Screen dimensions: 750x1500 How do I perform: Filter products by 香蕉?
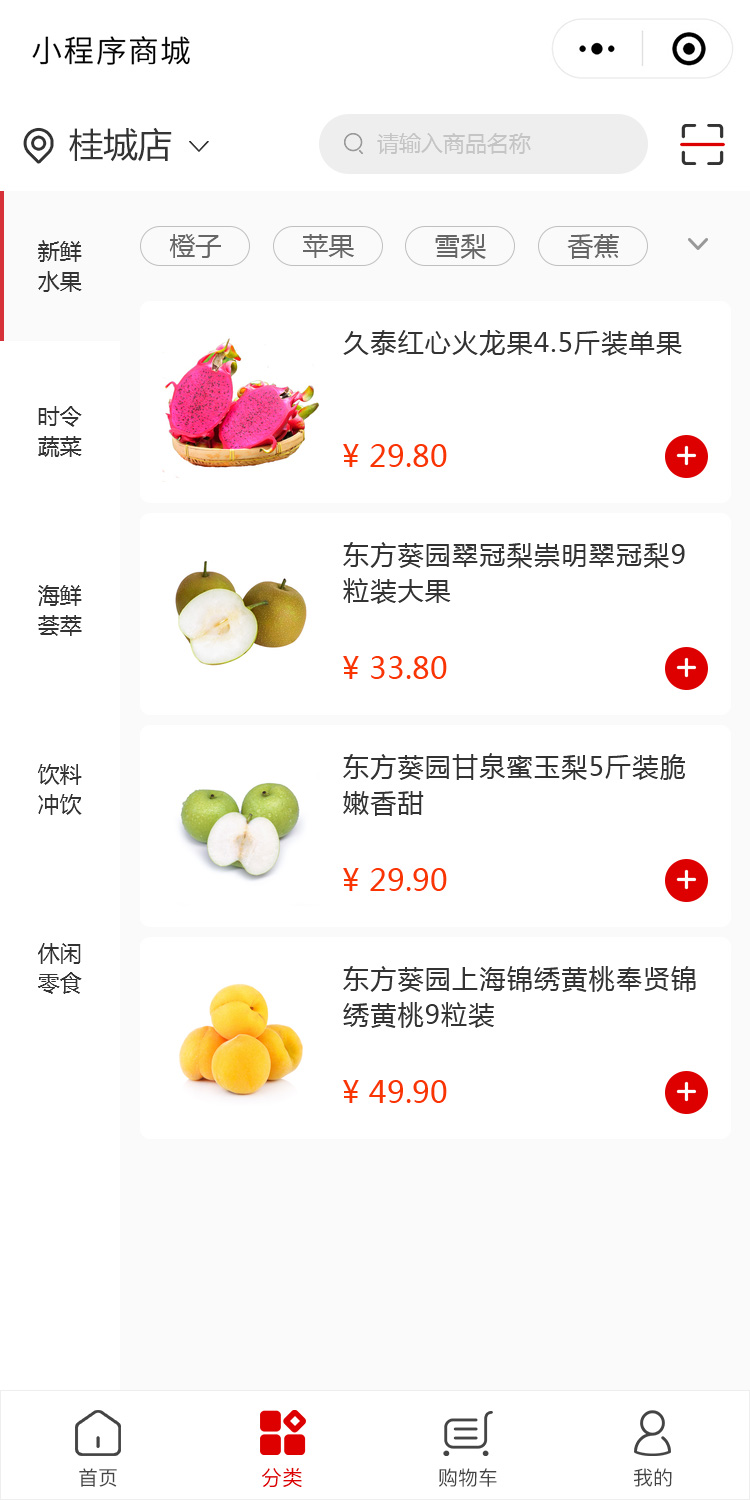pyautogui.click(x=593, y=246)
